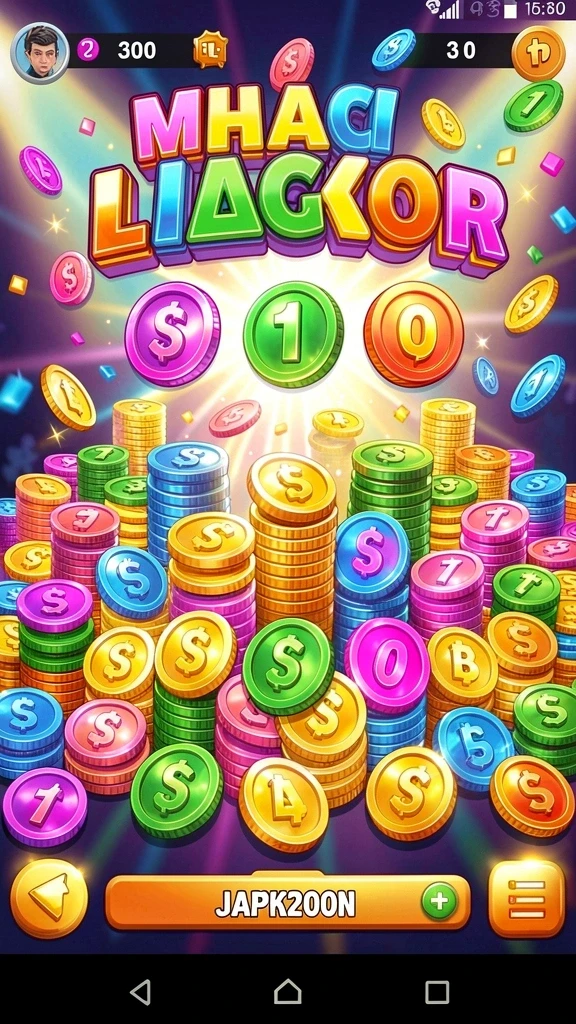
Task: Open the orange list menu button
Action: pos(526,899)
